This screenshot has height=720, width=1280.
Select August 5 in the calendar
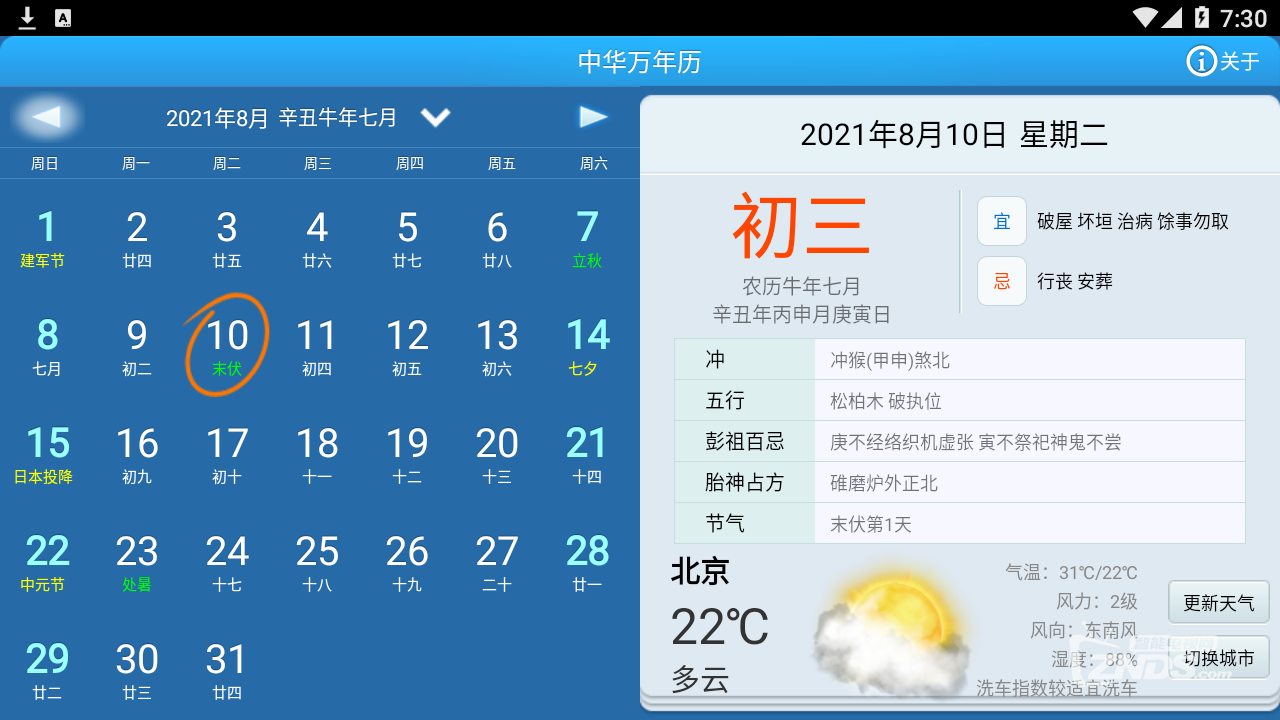pyautogui.click(x=407, y=238)
